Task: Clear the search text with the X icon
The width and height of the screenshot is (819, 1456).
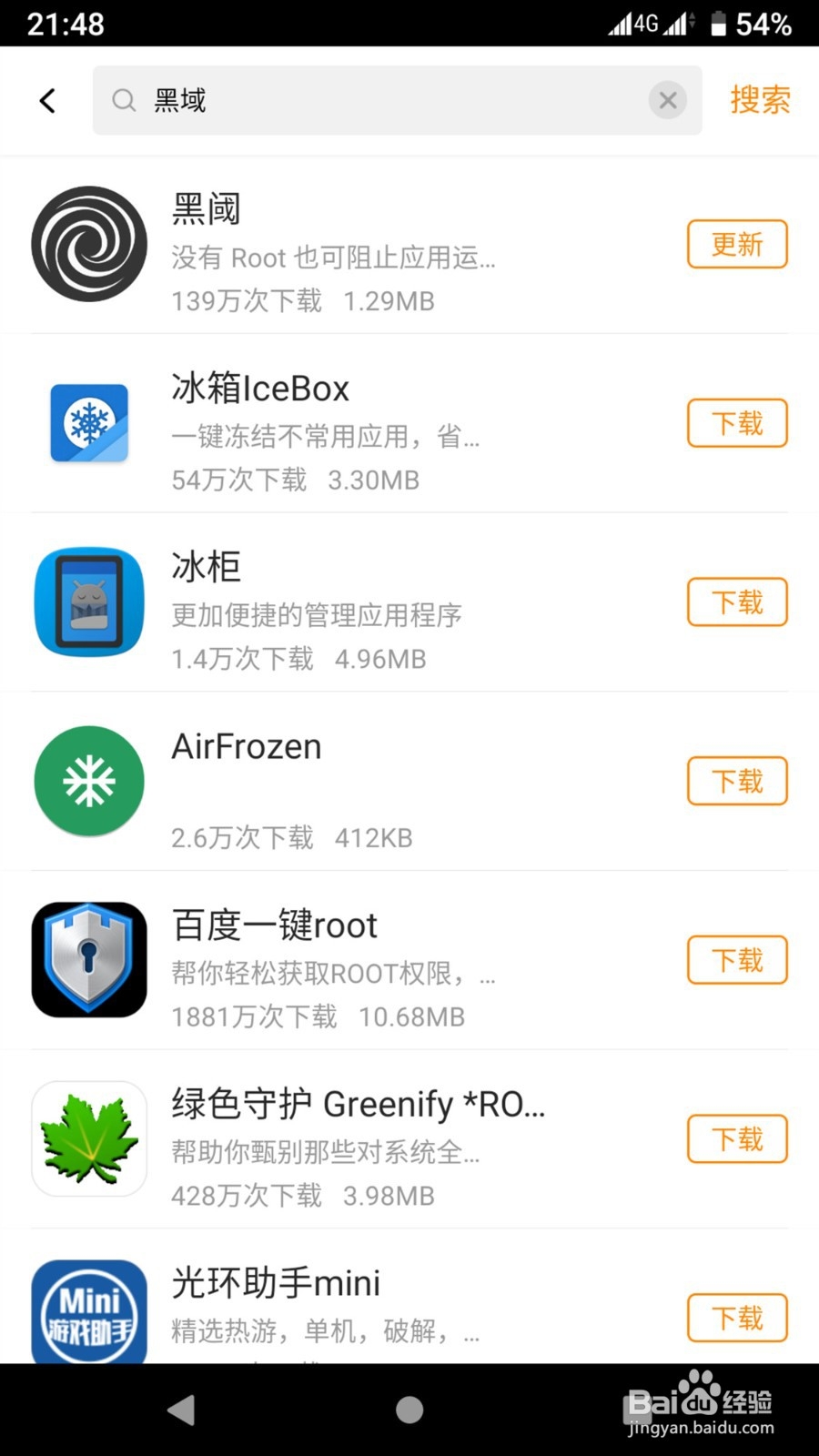Action: [x=668, y=100]
